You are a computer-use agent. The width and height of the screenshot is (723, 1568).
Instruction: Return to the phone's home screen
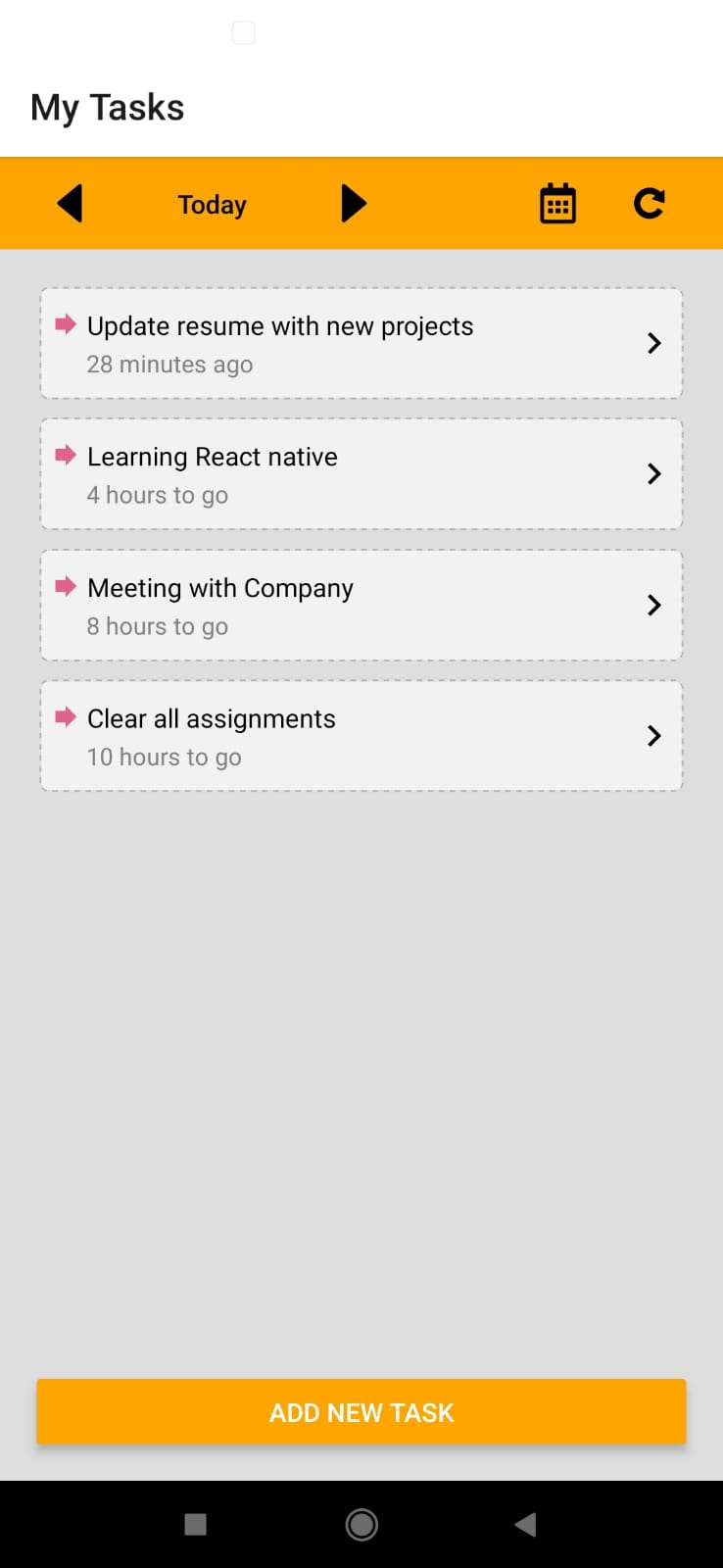pyautogui.click(x=361, y=1524)
